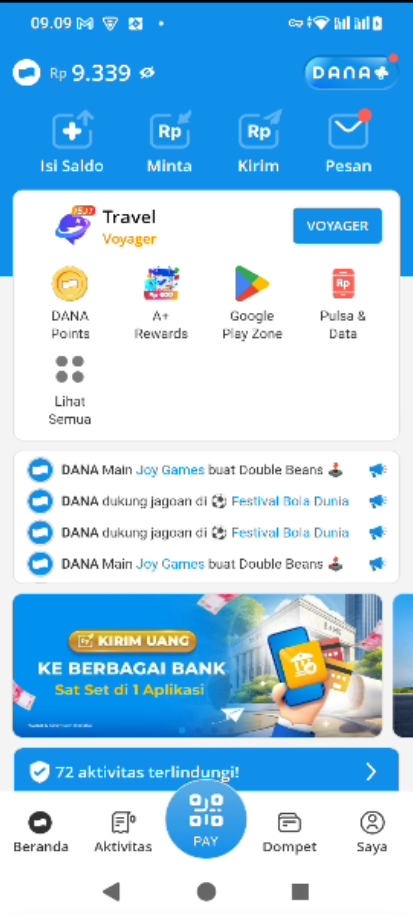Switch to the Dompet tab

290,832
